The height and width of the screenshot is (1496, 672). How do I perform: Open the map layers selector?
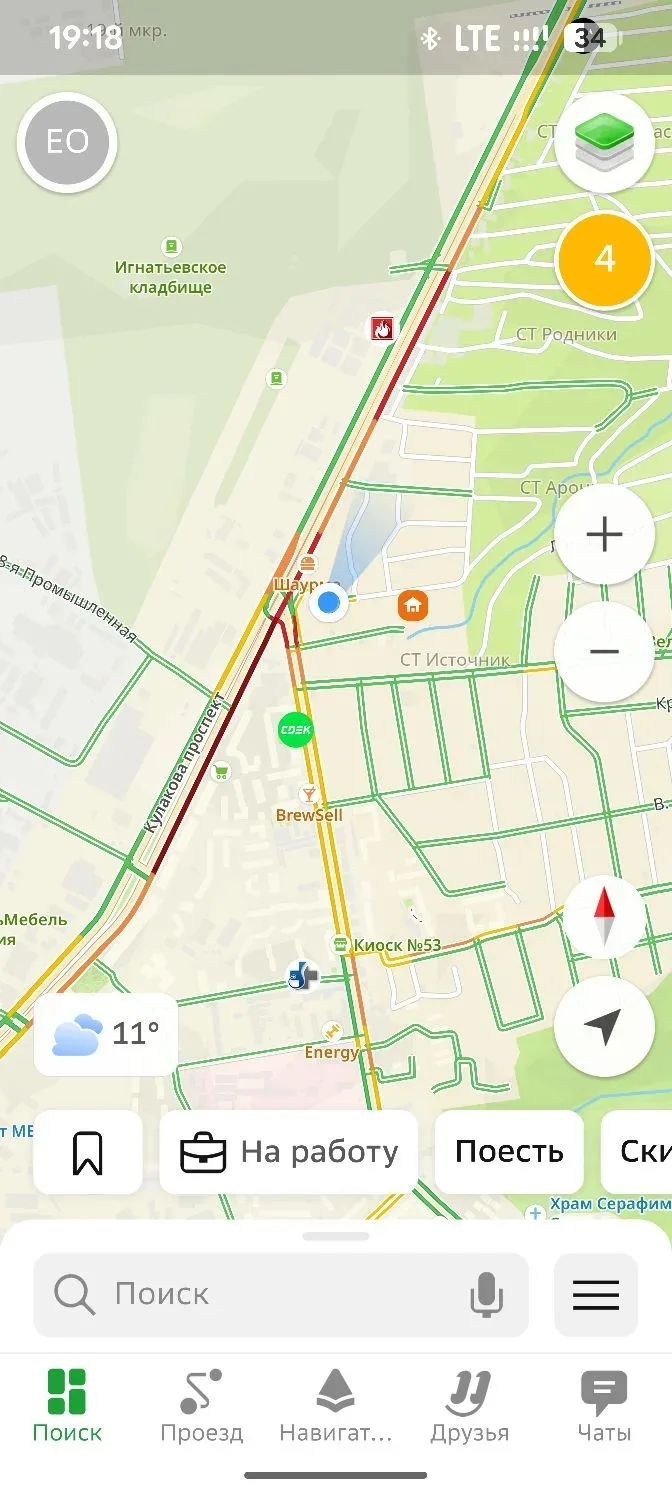[x=604, y=142]
